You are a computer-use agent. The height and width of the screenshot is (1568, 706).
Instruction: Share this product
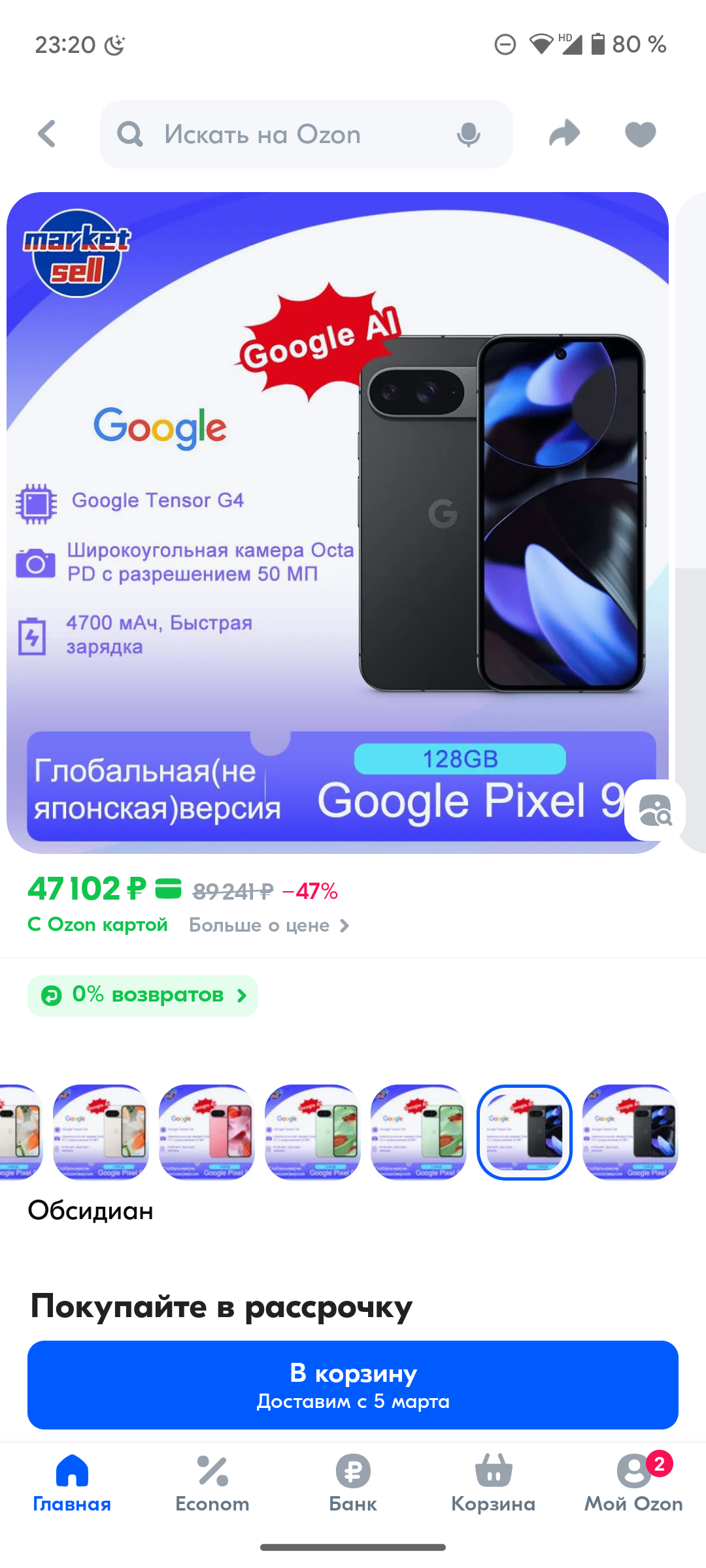pos(564,134)
